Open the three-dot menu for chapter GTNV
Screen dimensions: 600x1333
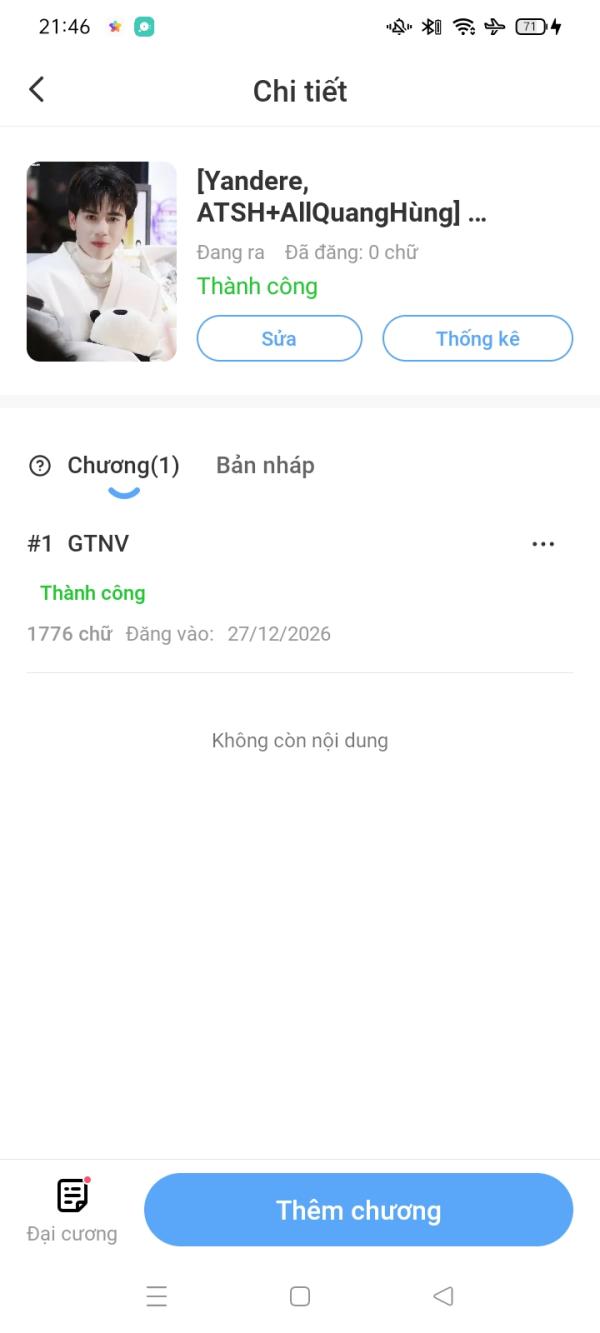(x=543, y=544)
